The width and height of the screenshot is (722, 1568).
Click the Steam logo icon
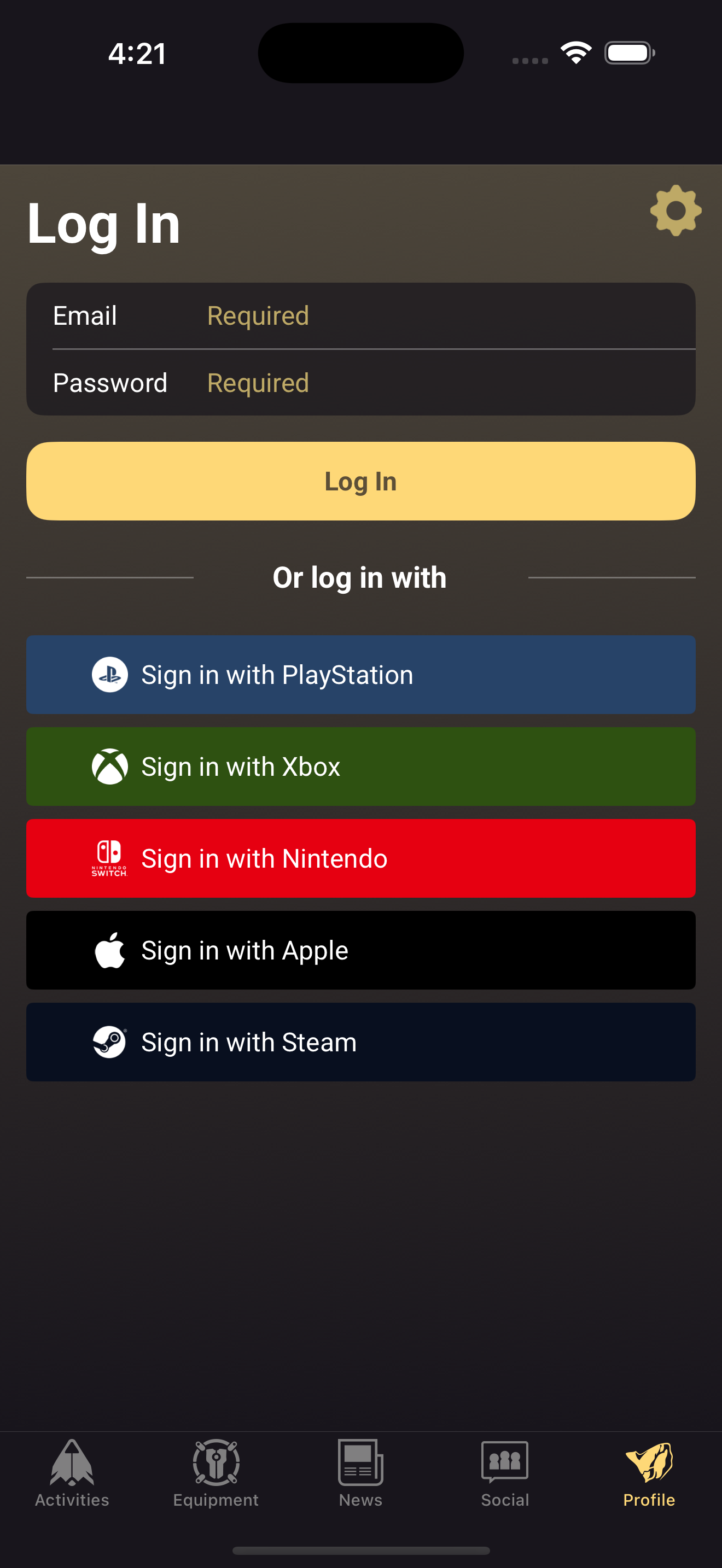point(109,1042)
